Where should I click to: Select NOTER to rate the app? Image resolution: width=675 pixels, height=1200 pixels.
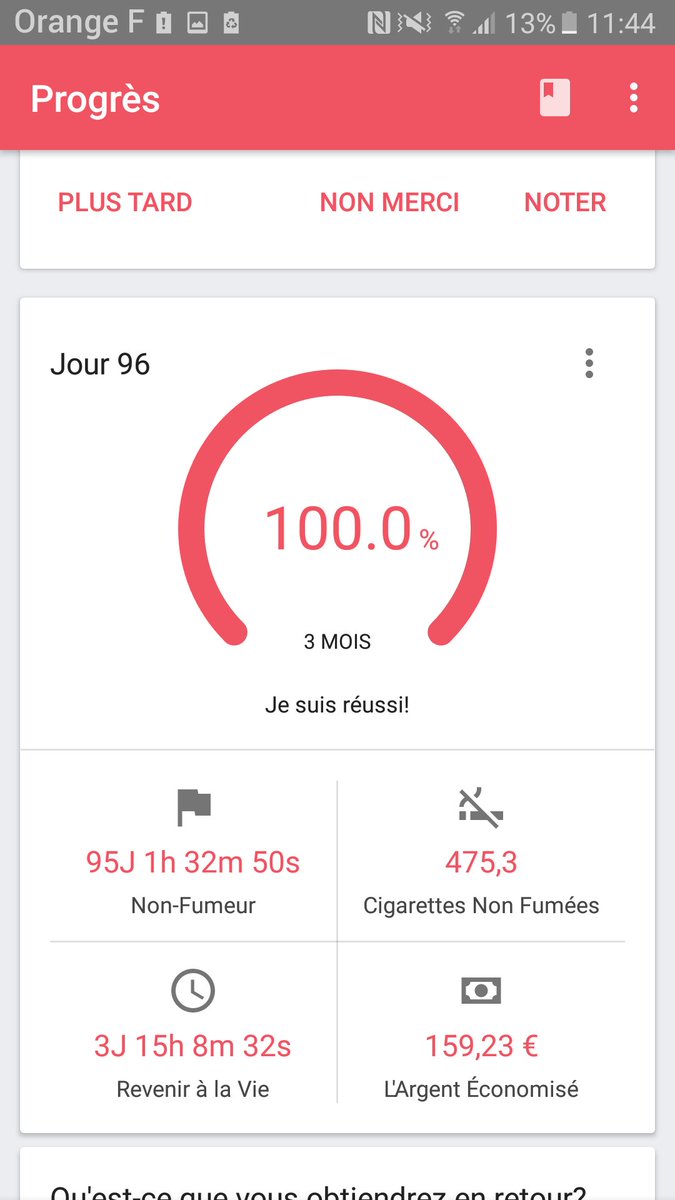coord(565,202)
